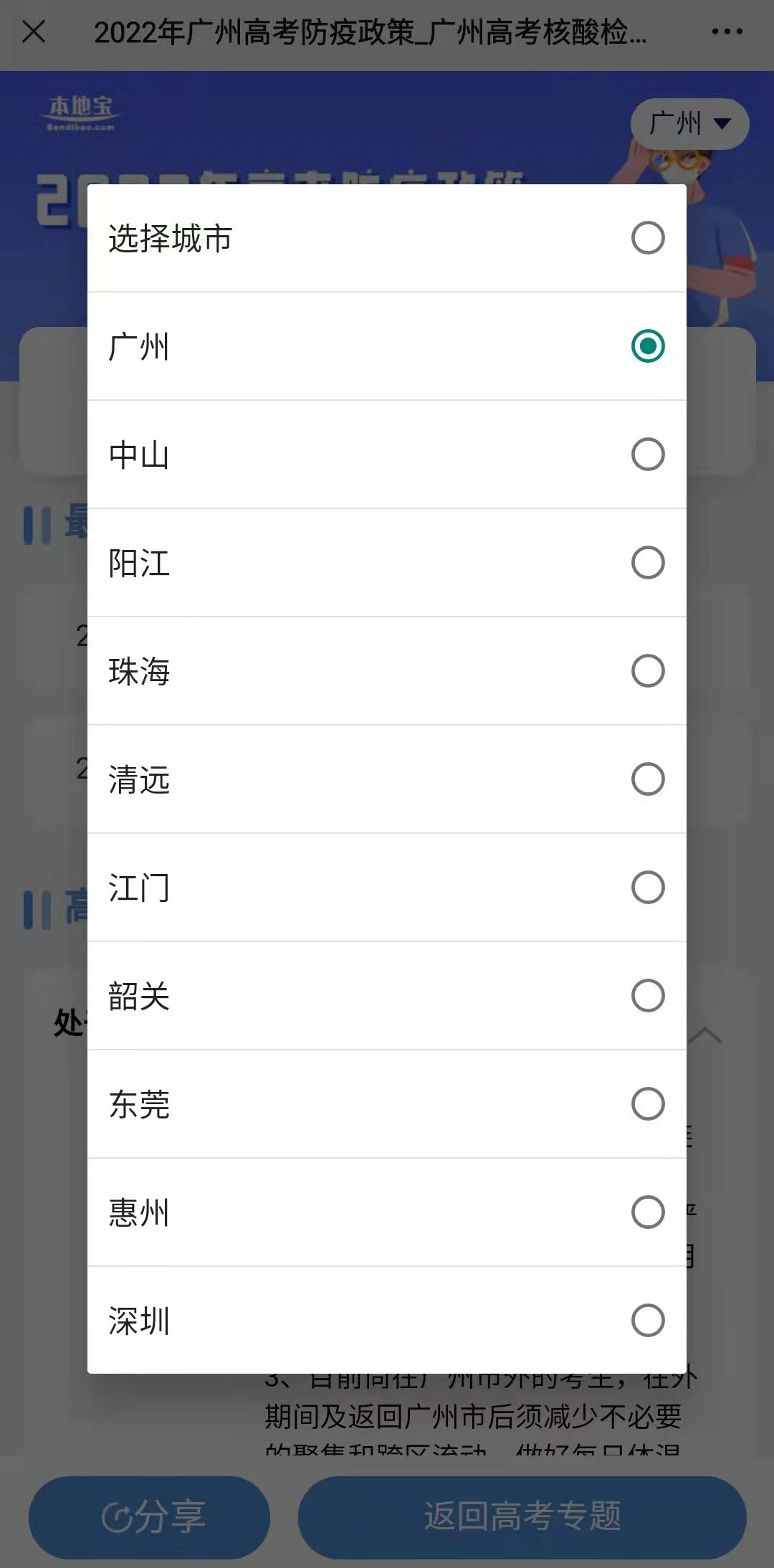Open the three-dot overflow menu
This screenshot has height=1568, width=774.
727,32
